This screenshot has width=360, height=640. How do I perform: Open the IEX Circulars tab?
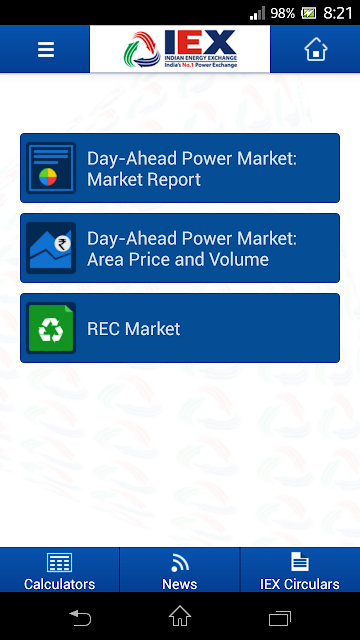coord(300,570)
